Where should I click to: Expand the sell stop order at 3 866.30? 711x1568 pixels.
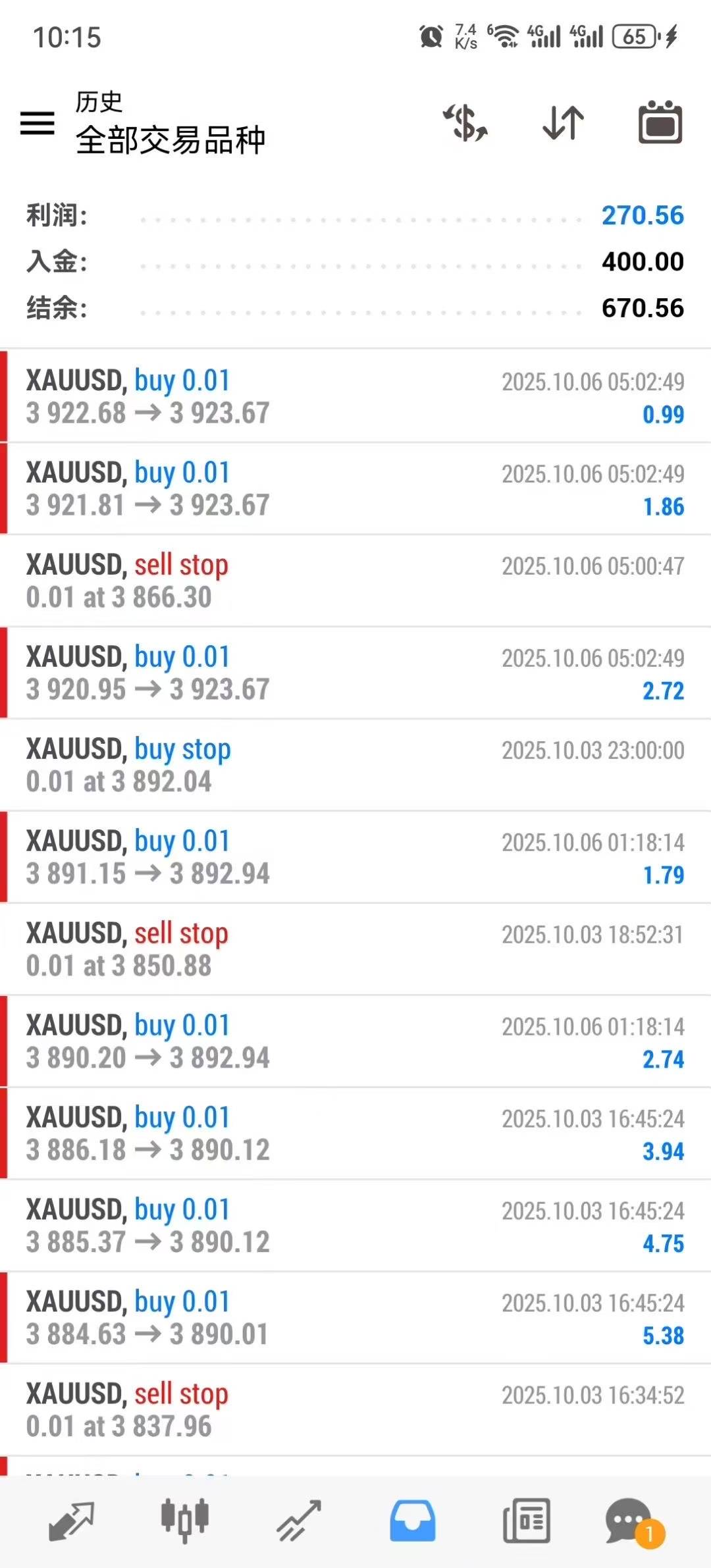(355, 581)
